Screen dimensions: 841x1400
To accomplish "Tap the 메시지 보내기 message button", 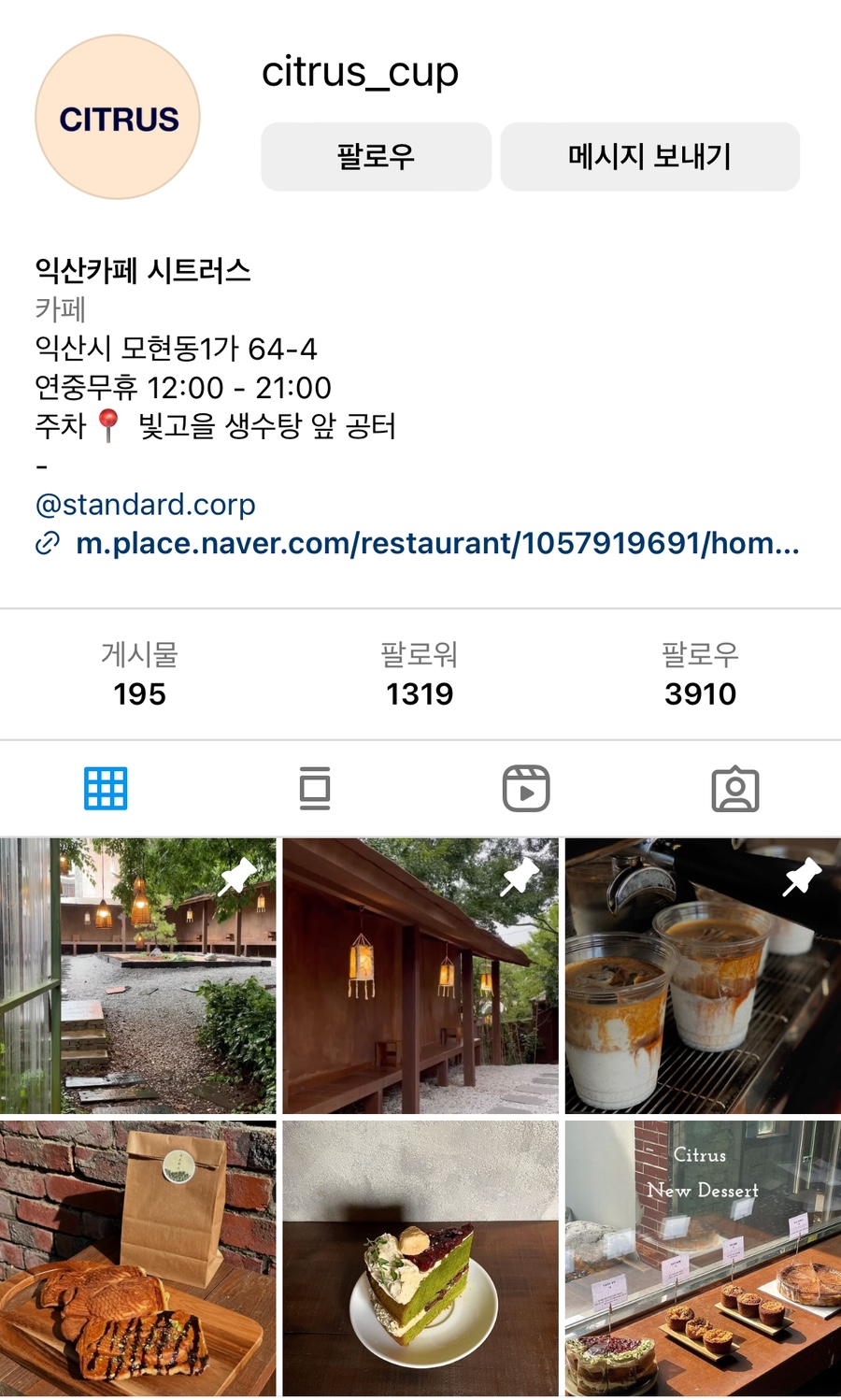I will [649, 156].
